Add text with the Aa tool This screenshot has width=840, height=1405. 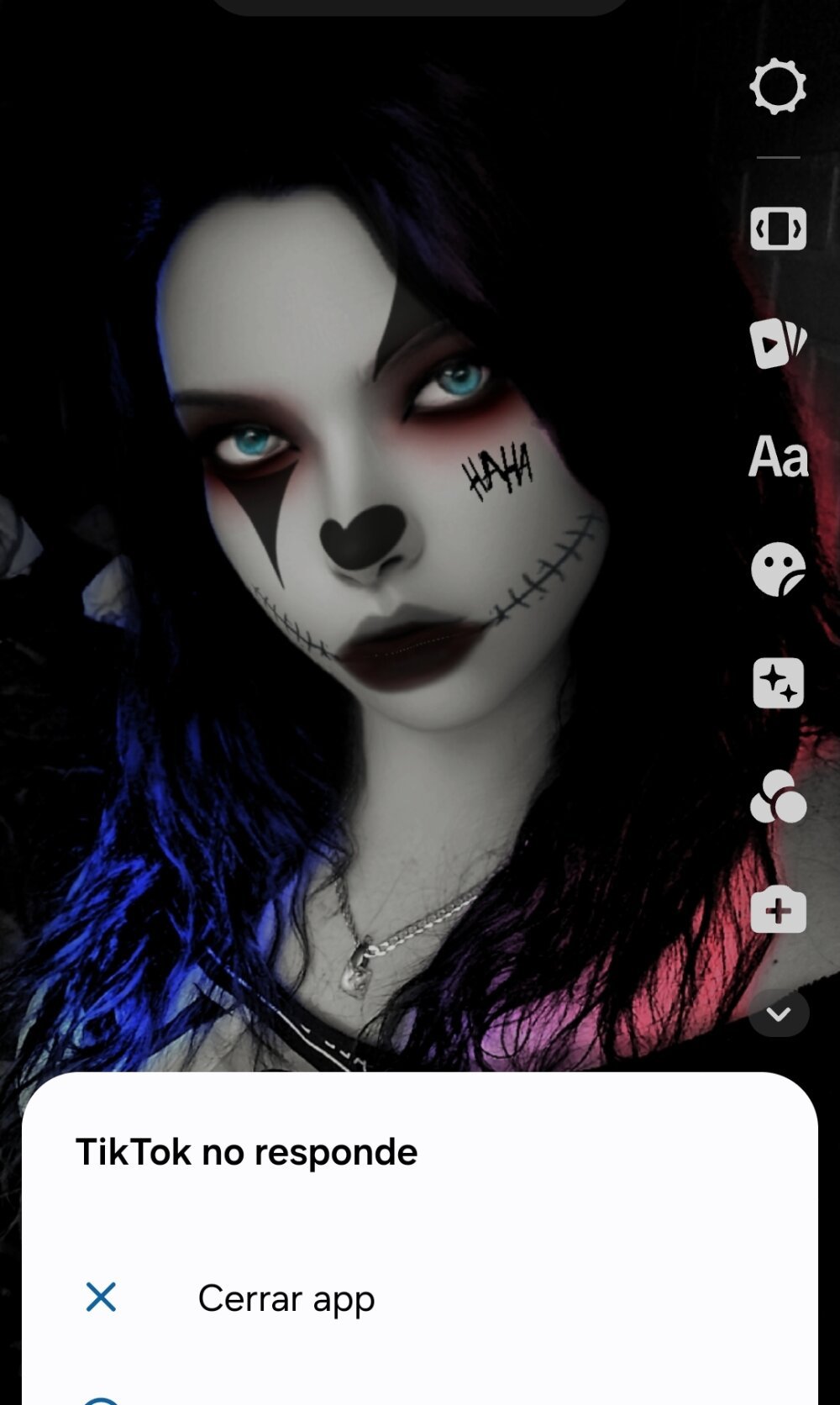[x=778, y=457]
